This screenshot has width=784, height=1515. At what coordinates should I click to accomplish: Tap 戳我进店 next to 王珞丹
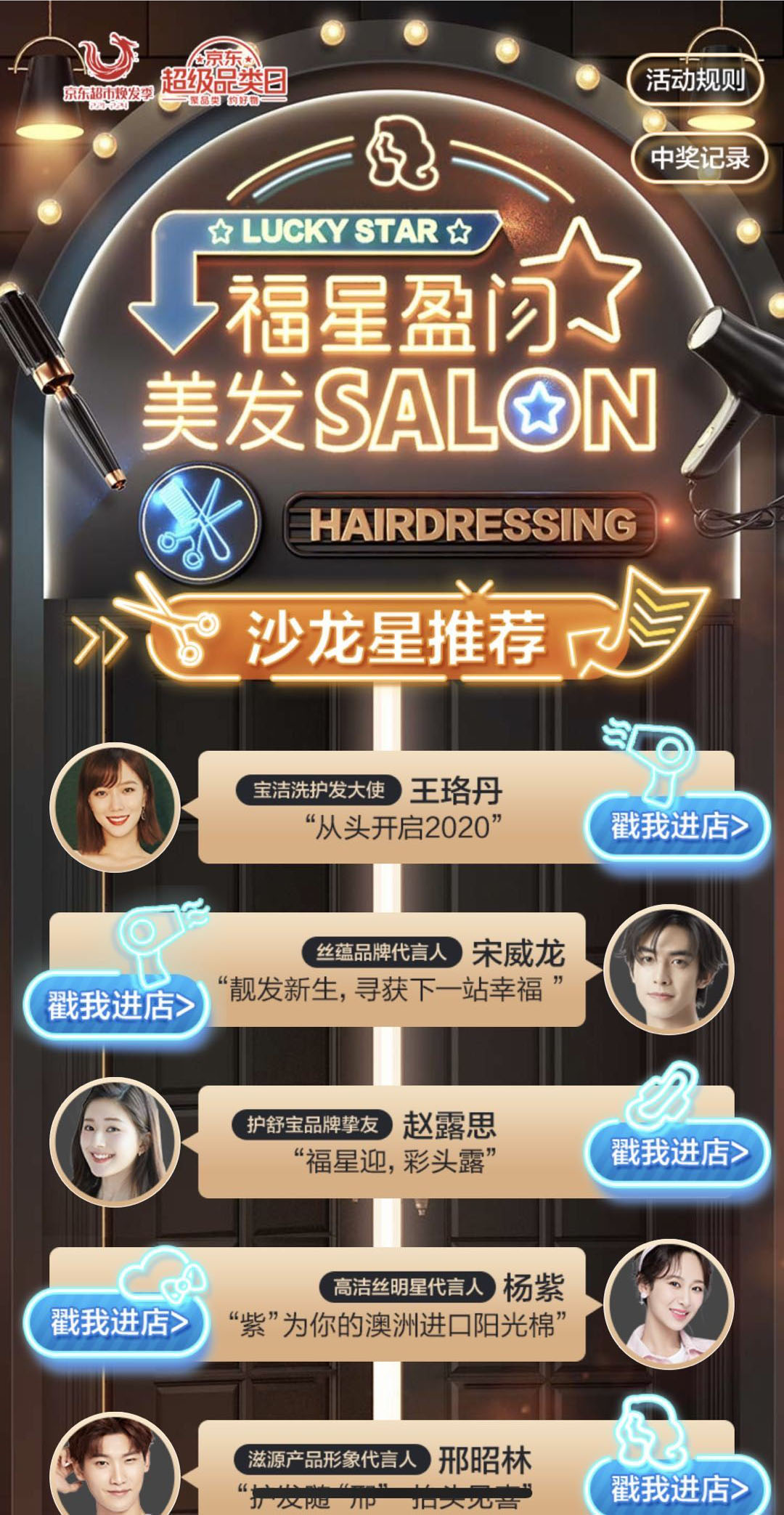[678, 826]
